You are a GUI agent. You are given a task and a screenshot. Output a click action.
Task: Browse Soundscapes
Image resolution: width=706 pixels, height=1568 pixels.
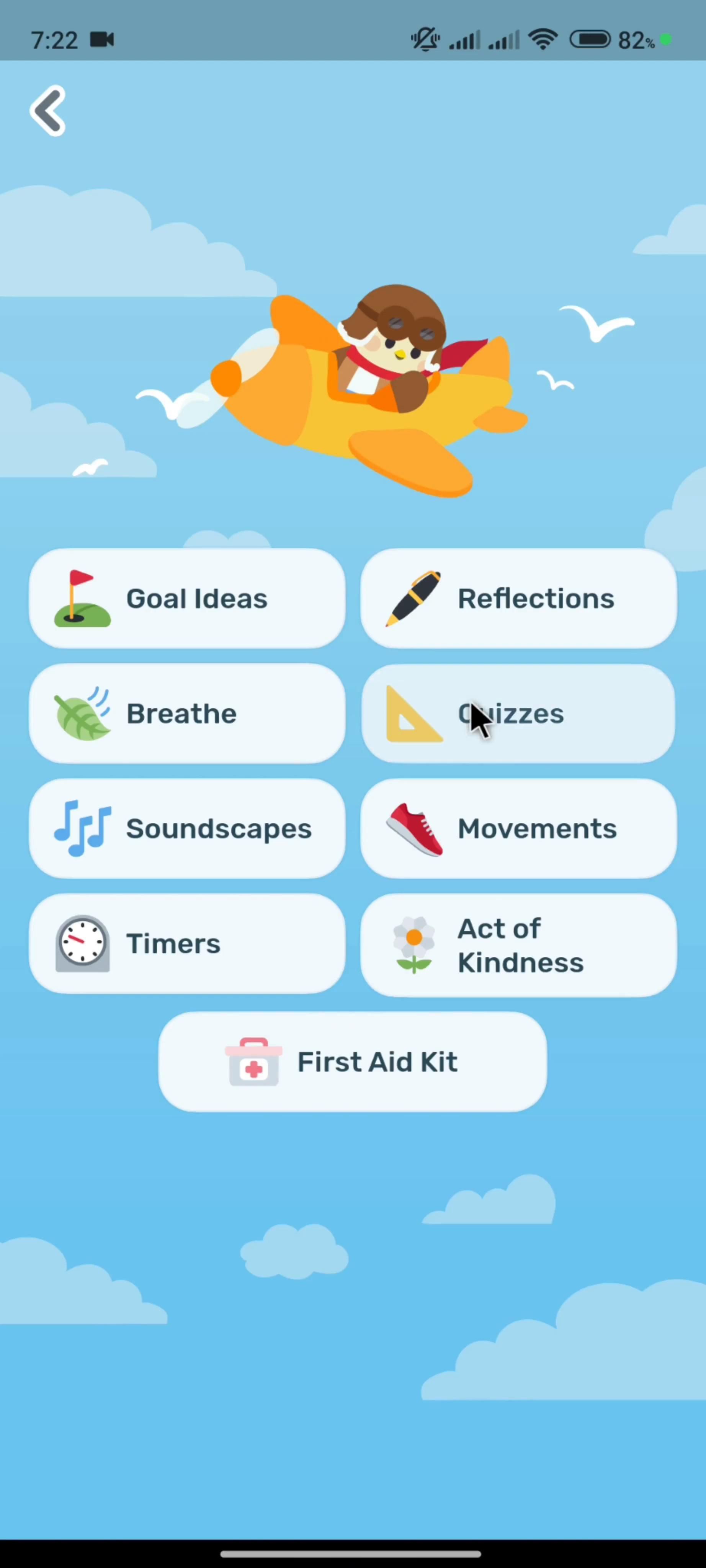click(x=187, y=828)
